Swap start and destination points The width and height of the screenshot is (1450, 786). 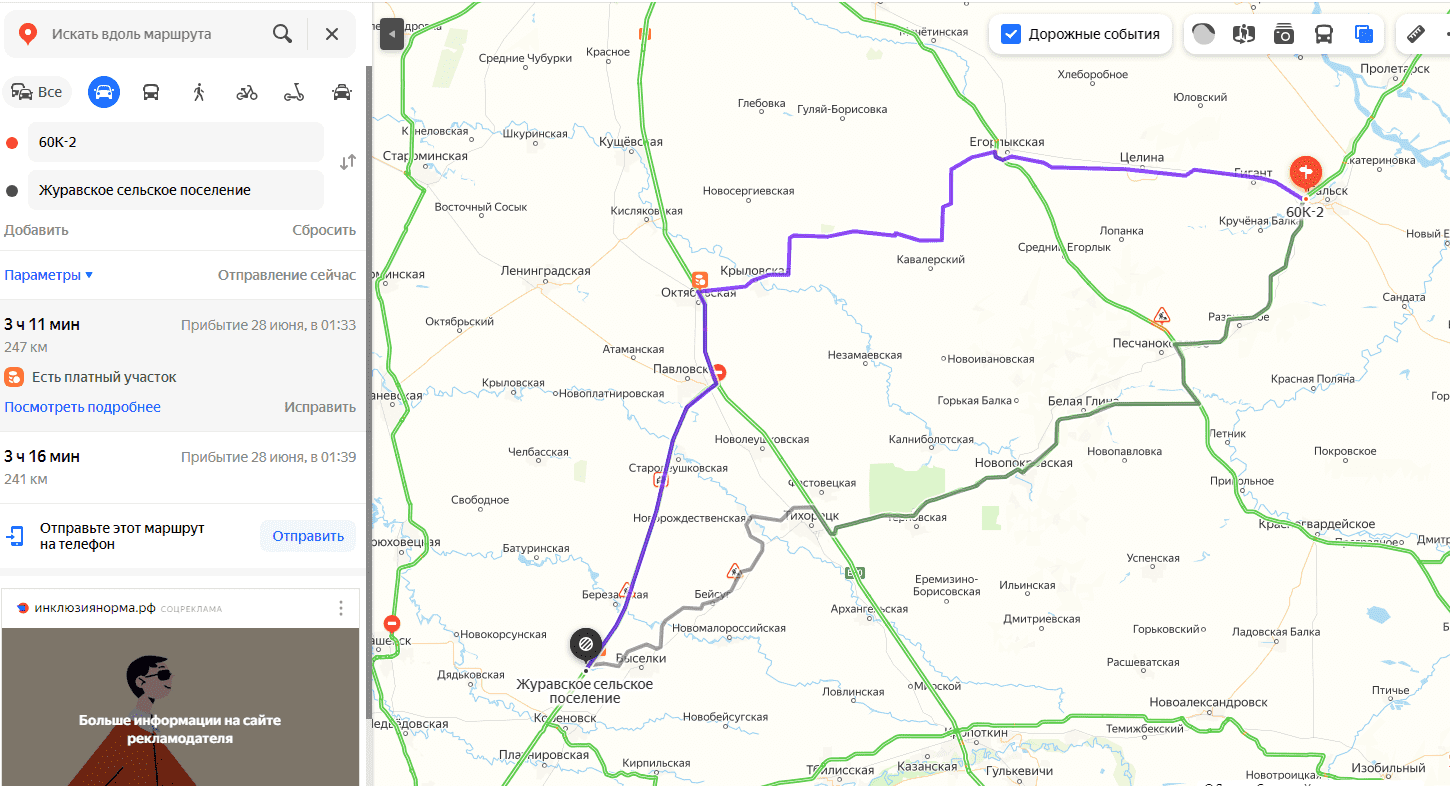point(348,162)
